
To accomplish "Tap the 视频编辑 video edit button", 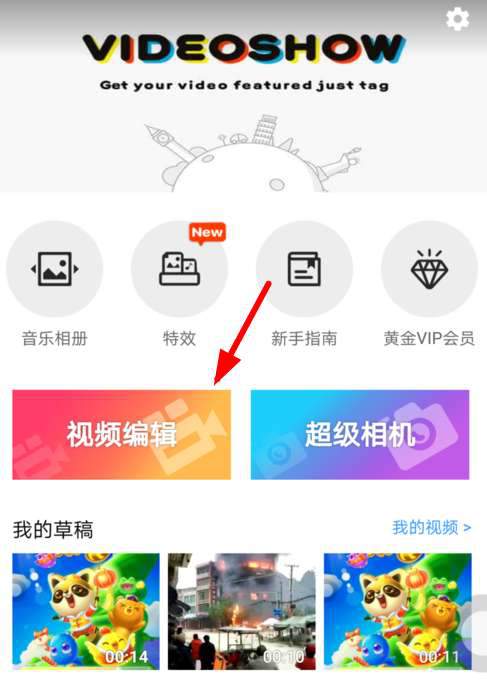I will [x=121, y=435].
